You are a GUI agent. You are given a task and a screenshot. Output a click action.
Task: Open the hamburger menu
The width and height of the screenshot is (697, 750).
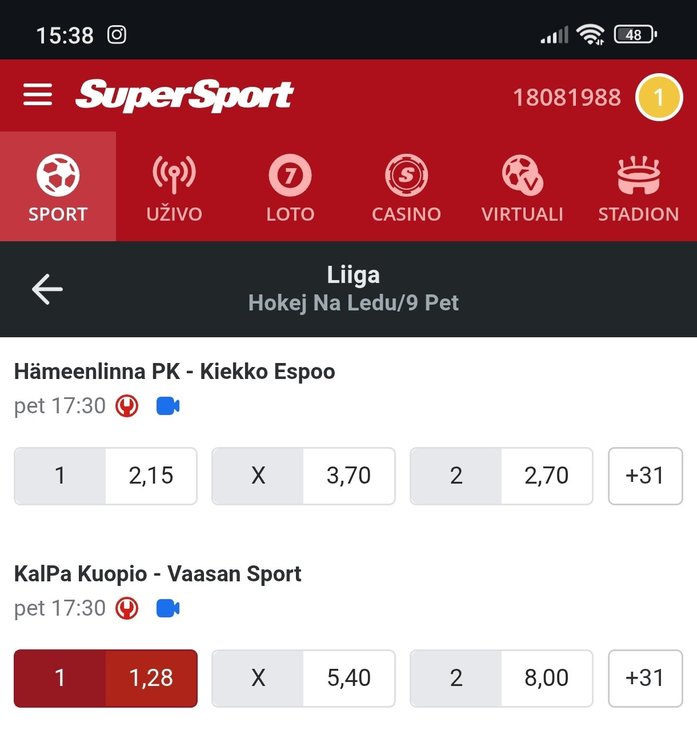(x=38, y=95)
